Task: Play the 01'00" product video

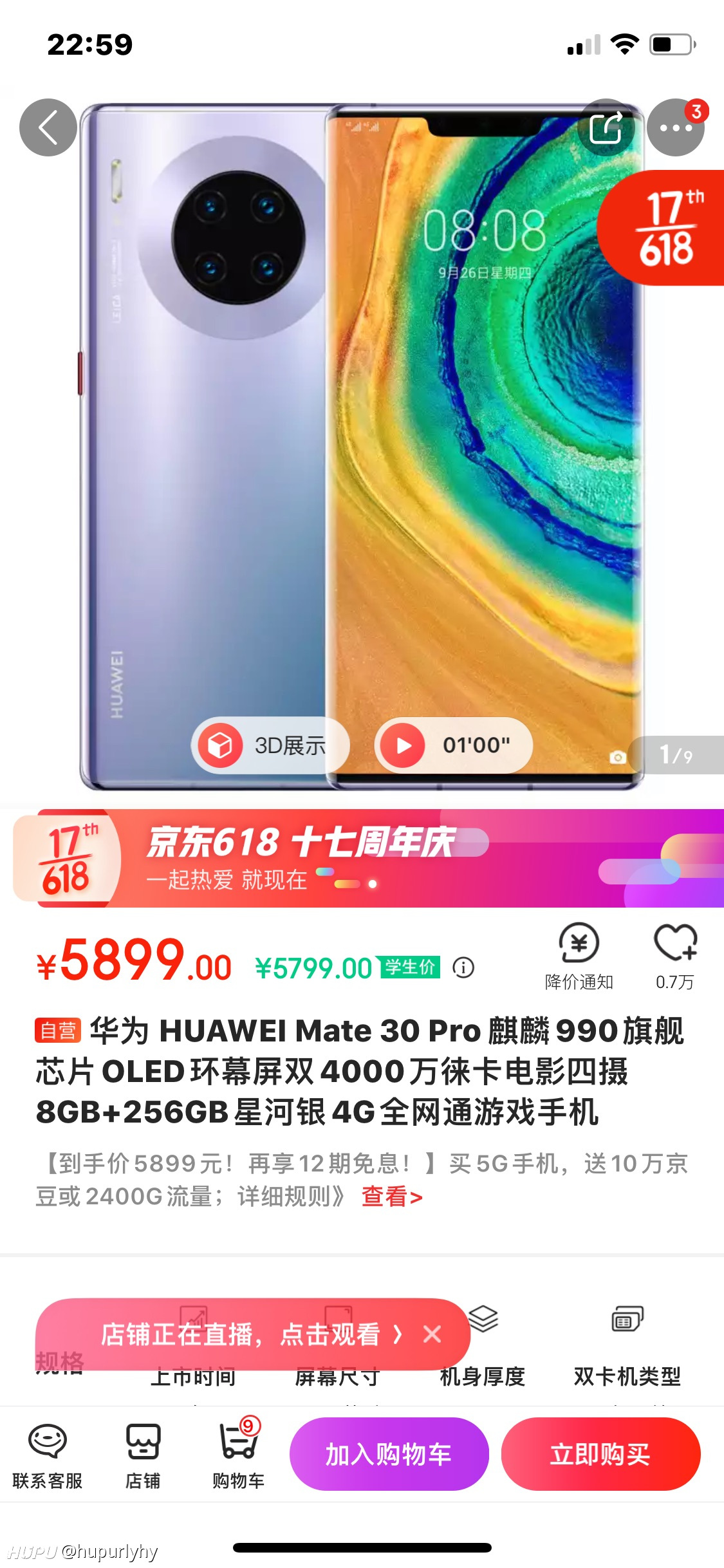Action: 453,745
